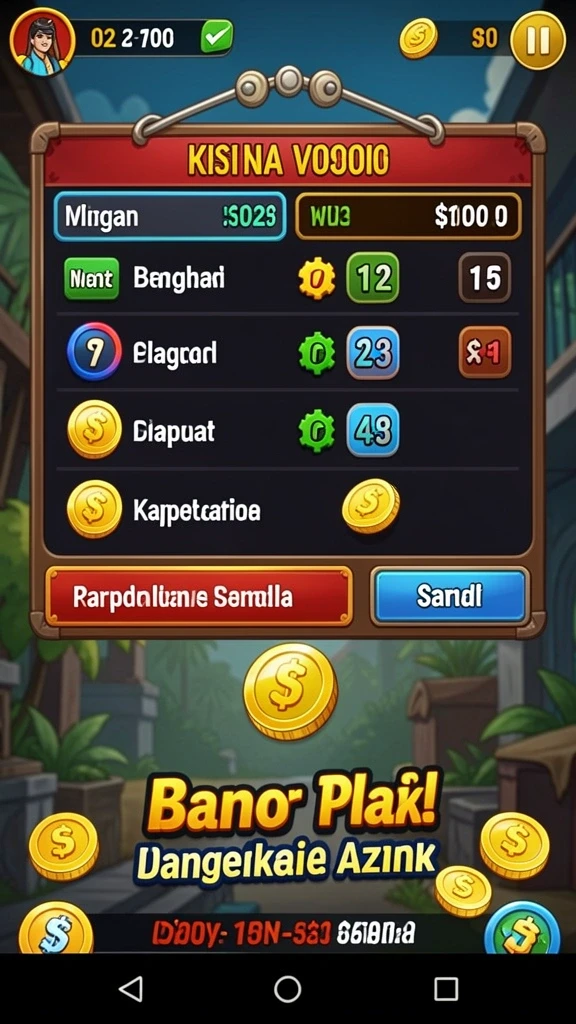Tap the red Rarpdnliuanie Semilla button
The height and width of the screenshot is (1024, 576).
(199, 596)
